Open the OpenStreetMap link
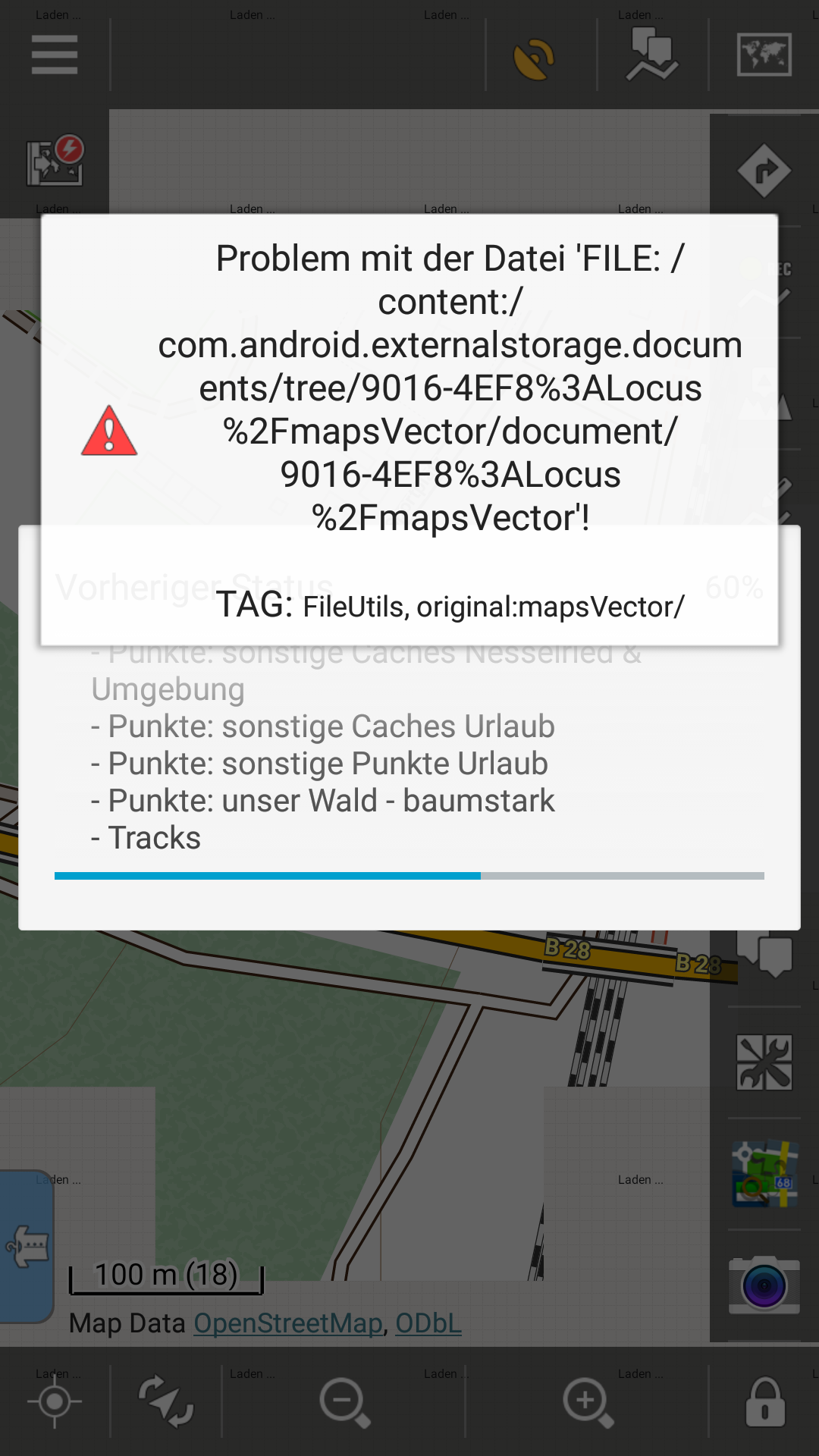 click(288, 1323)
